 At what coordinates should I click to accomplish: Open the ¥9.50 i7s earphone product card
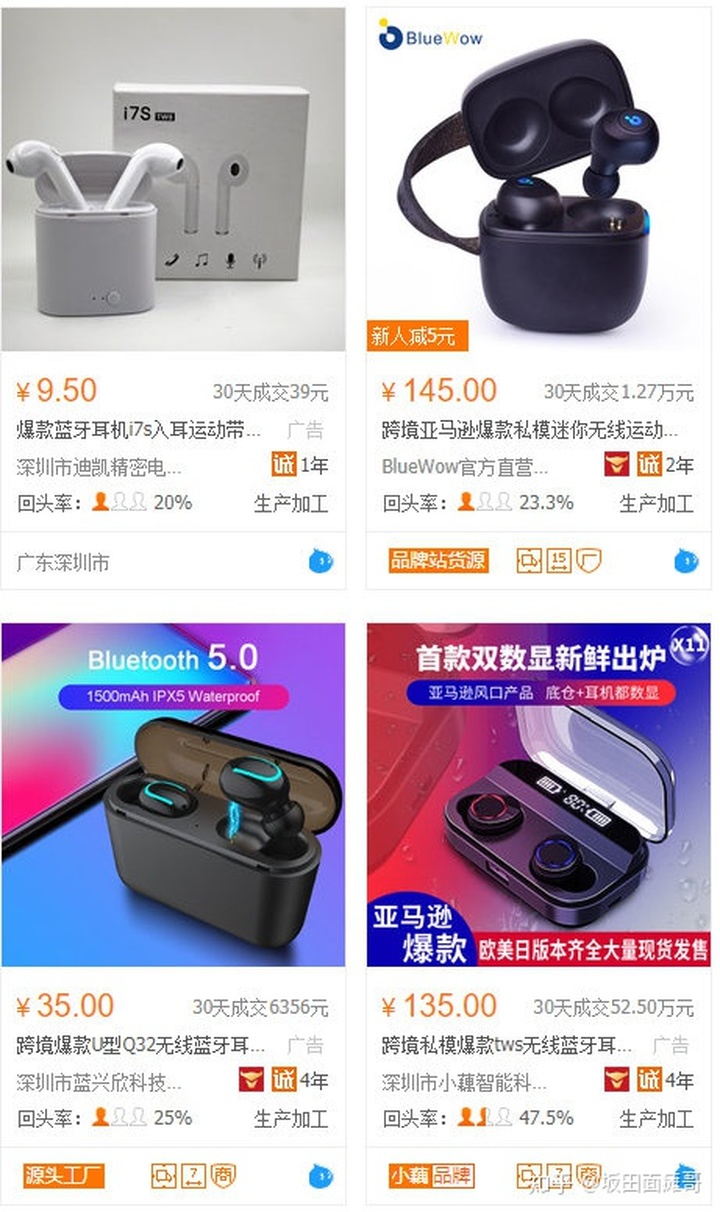pos(173,180)
